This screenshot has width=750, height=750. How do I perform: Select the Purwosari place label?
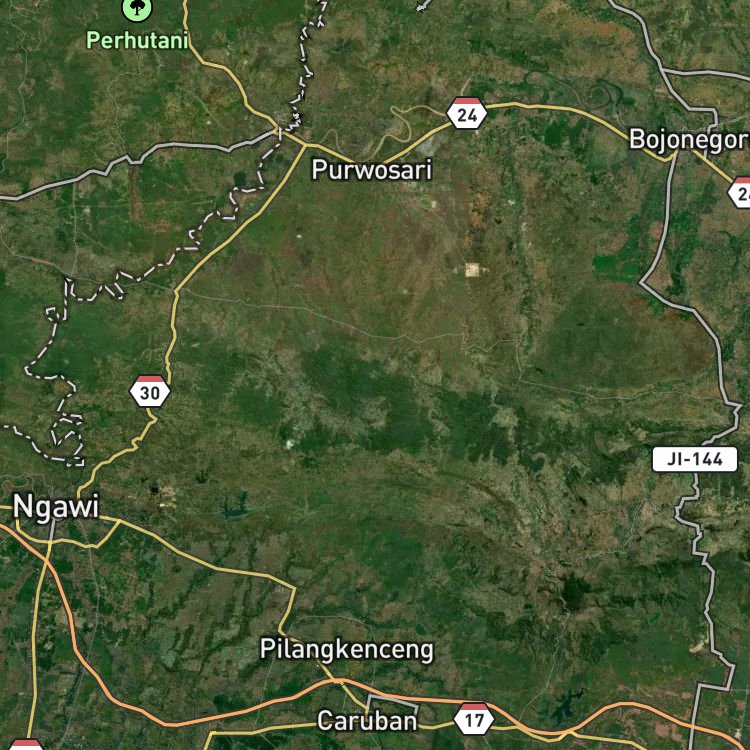[x=372, y=170]
